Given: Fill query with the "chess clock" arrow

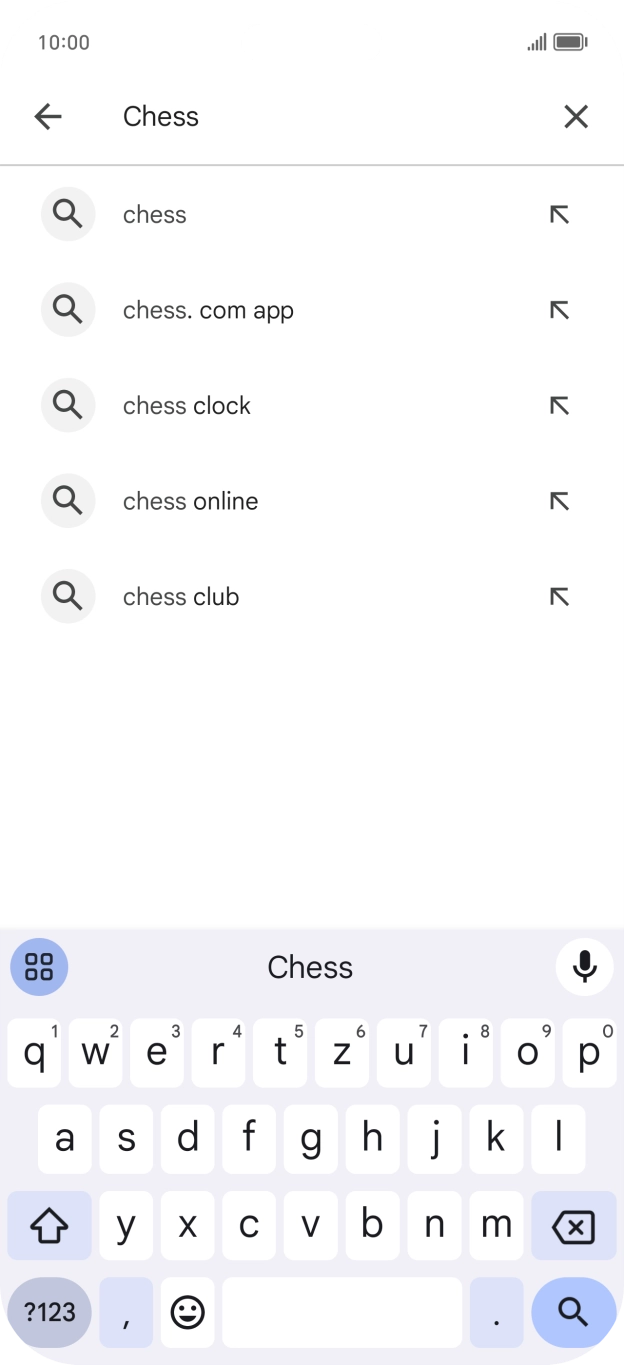Looking at the screenshot, I should [559, 406].
